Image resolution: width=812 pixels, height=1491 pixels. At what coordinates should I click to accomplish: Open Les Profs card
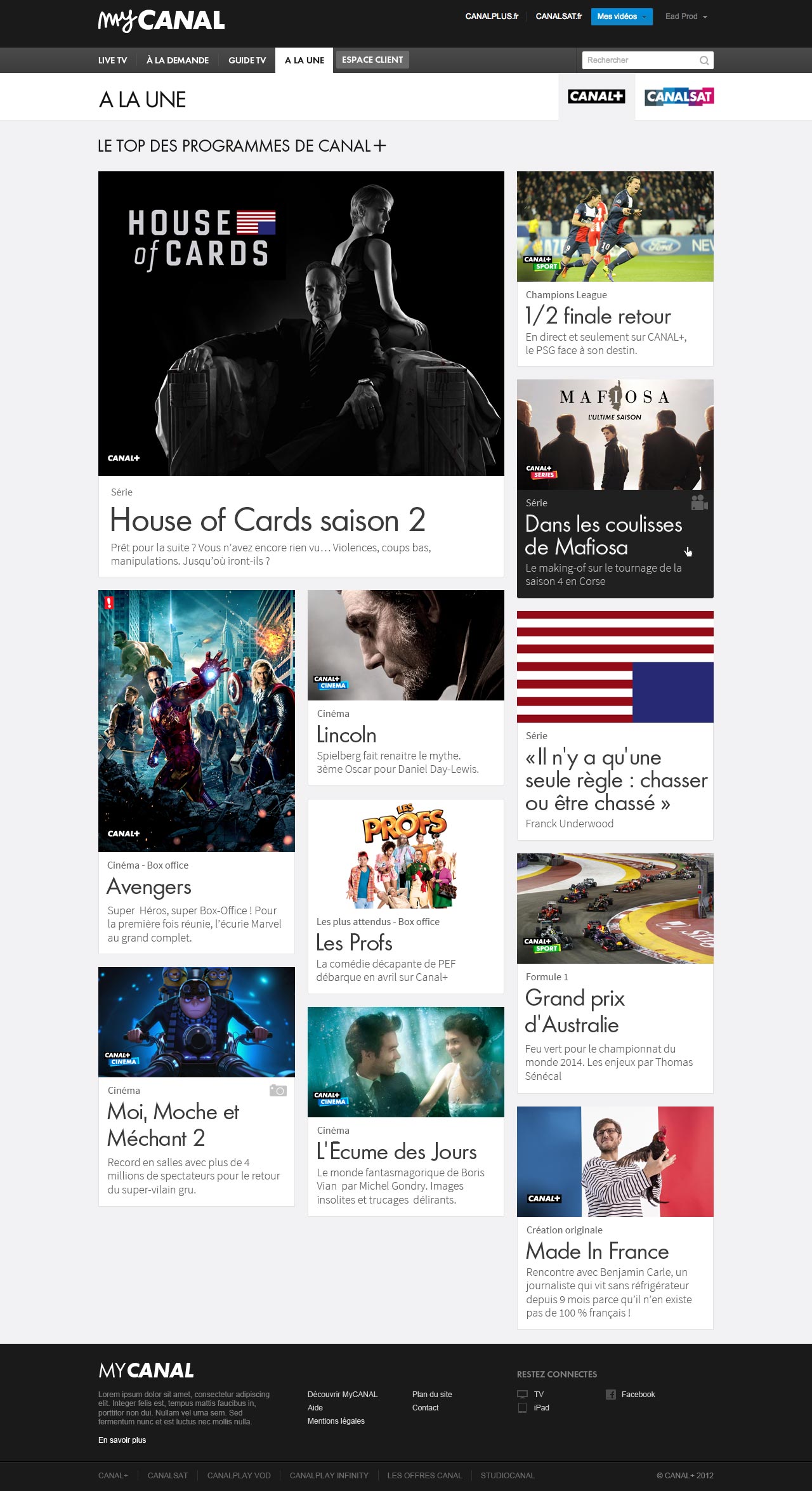[406, 896]
